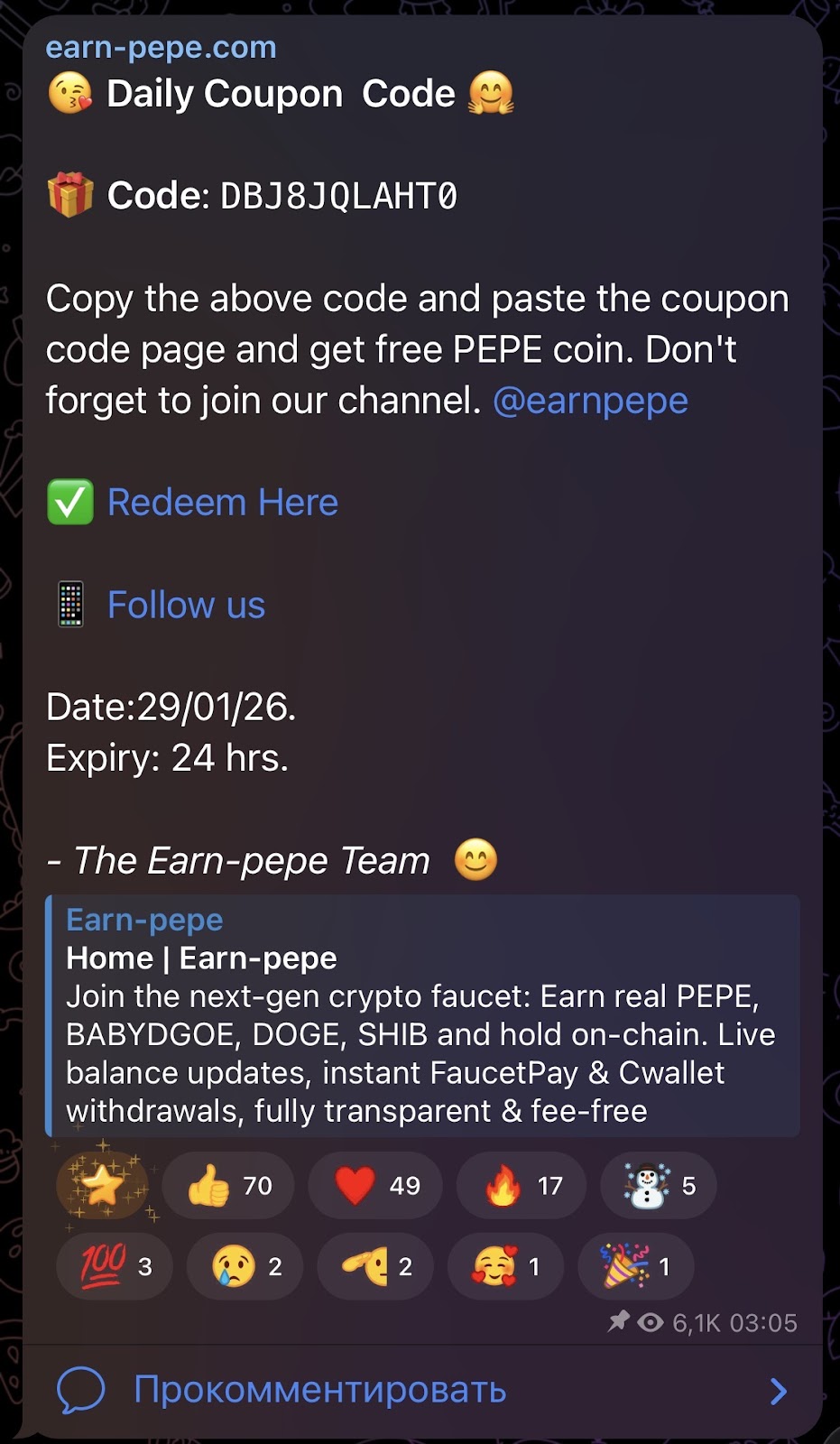Open the @earnpepe channel mention

590,401
